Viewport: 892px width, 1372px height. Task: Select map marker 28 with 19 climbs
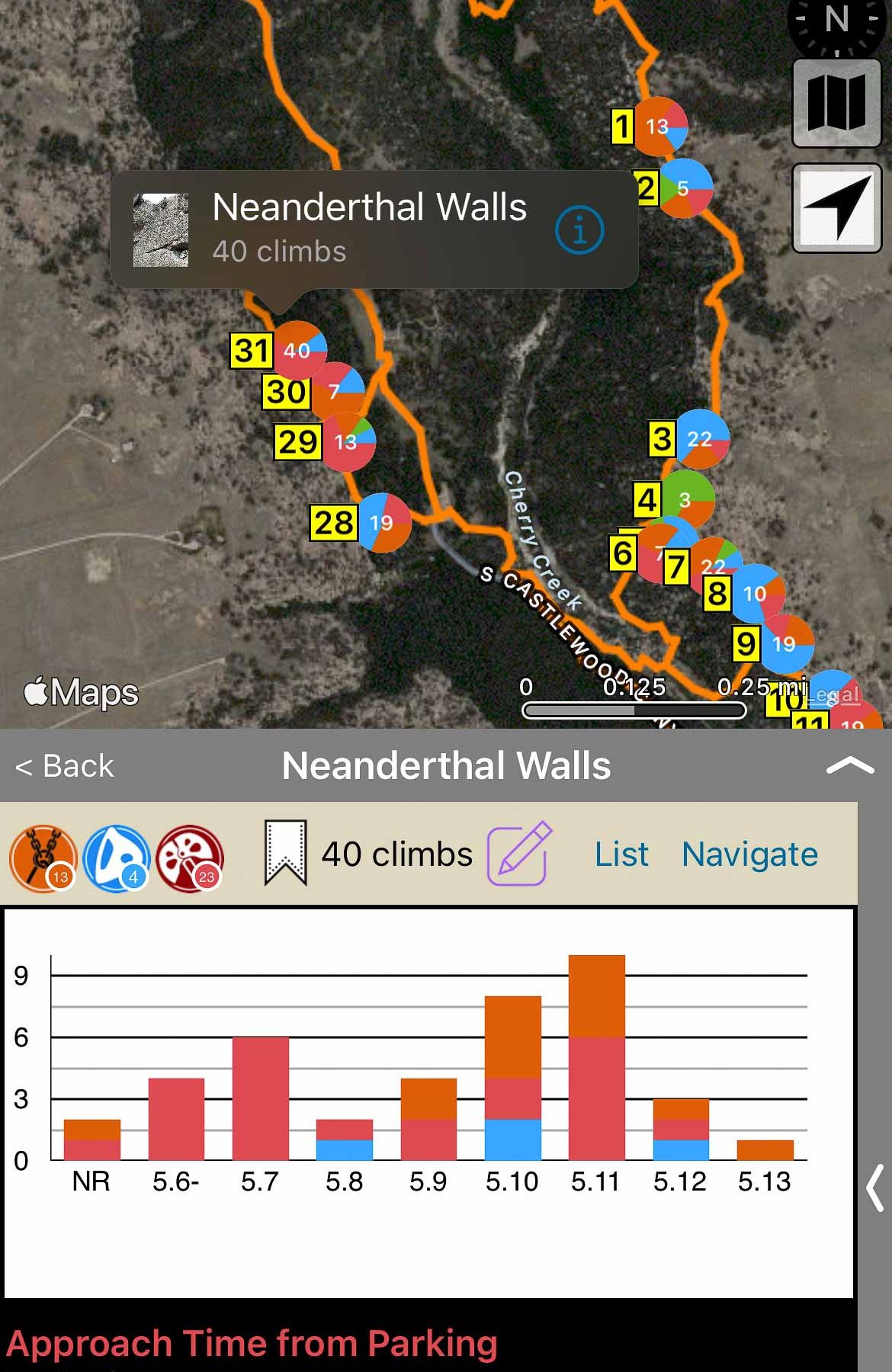click(x=383, y=523)
